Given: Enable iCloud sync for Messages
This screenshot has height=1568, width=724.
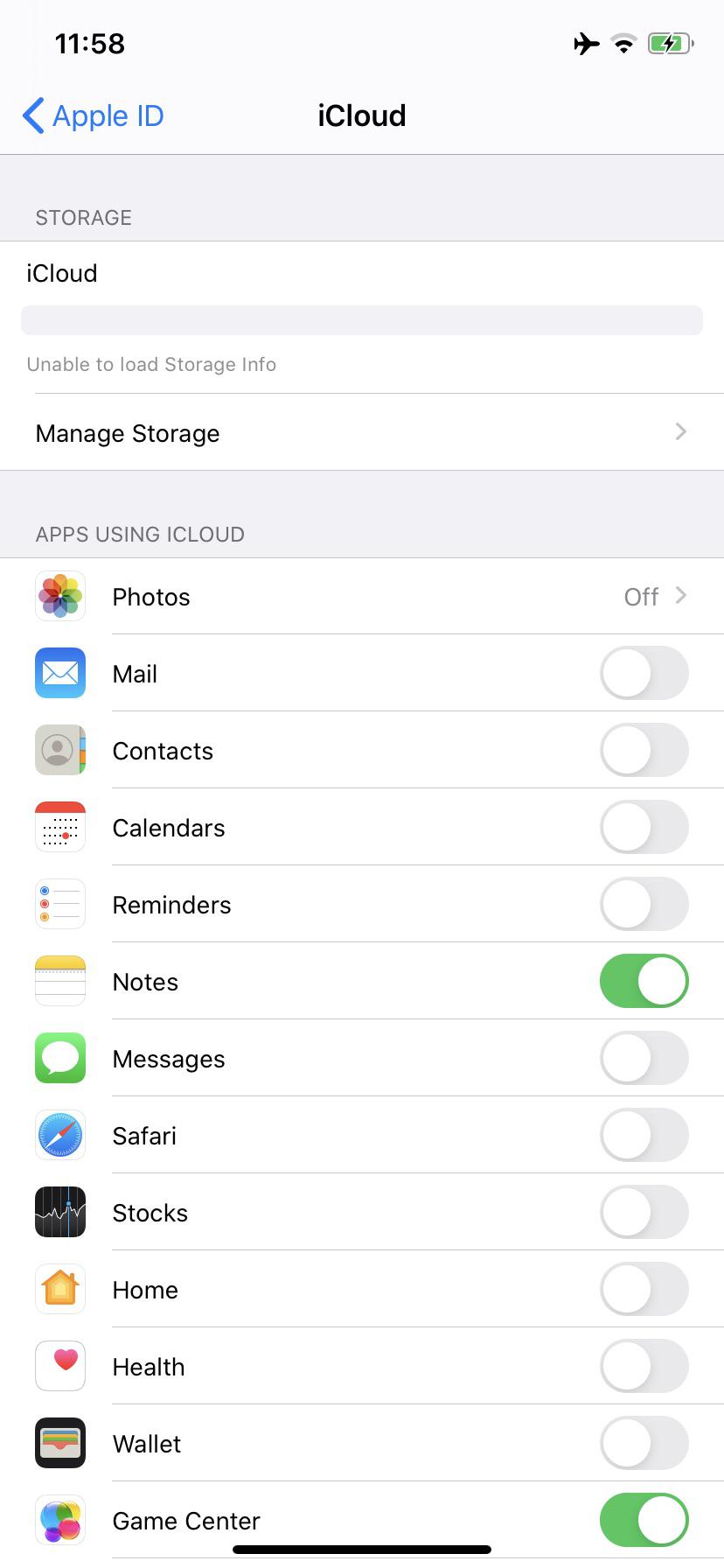Looking at the screenshot, I should (644, 1058).
